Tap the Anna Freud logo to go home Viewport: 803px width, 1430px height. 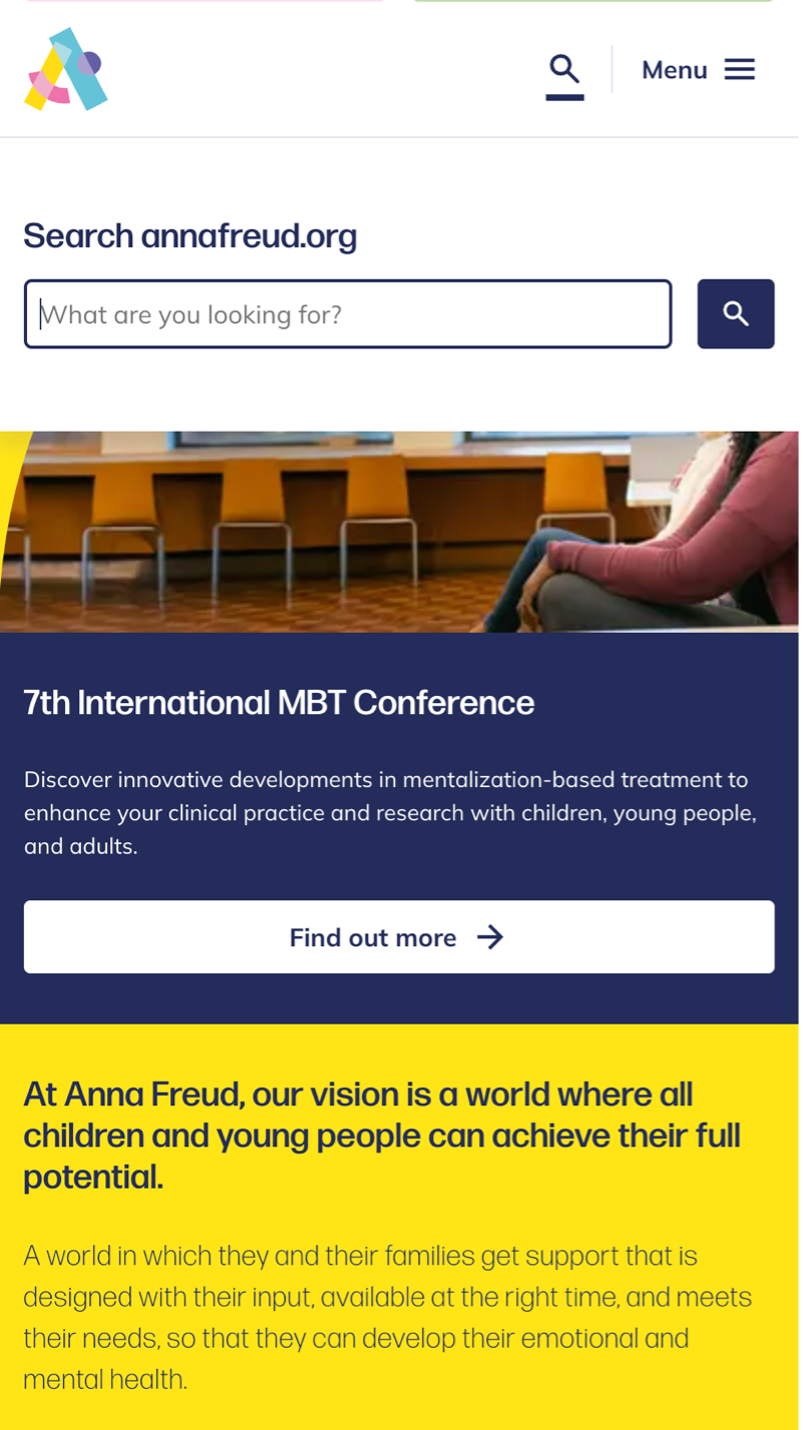(66, 69)
